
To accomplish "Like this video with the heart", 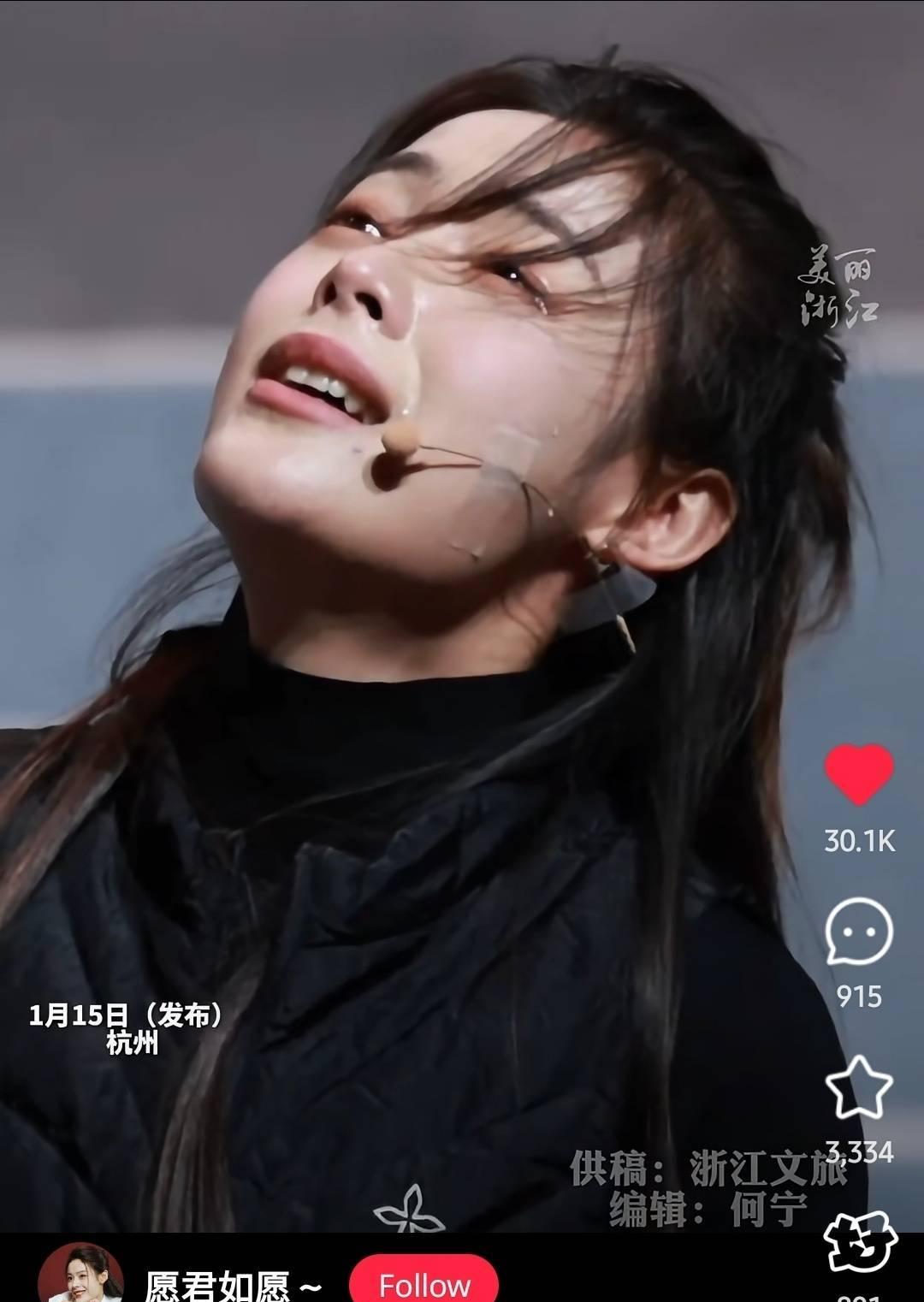I will click(859, 772).
